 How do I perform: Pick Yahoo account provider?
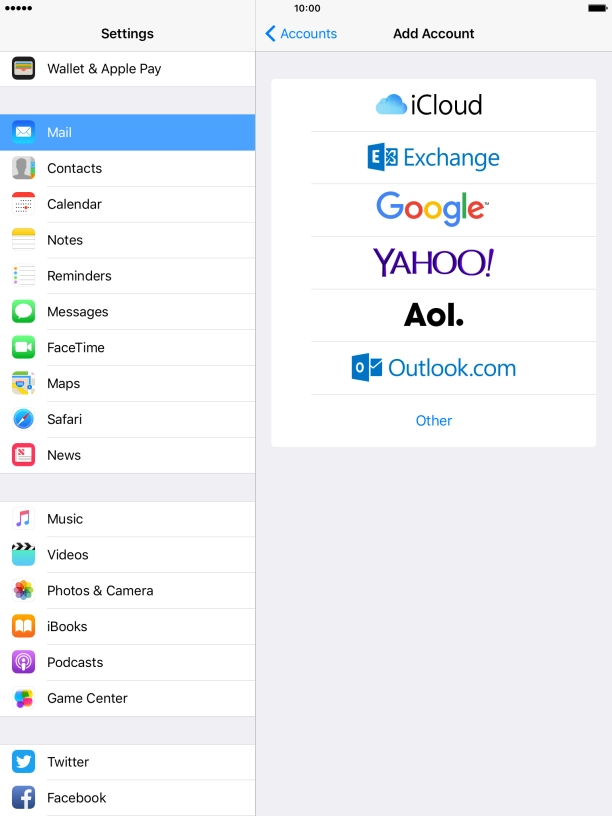click(x=433, y=263)
